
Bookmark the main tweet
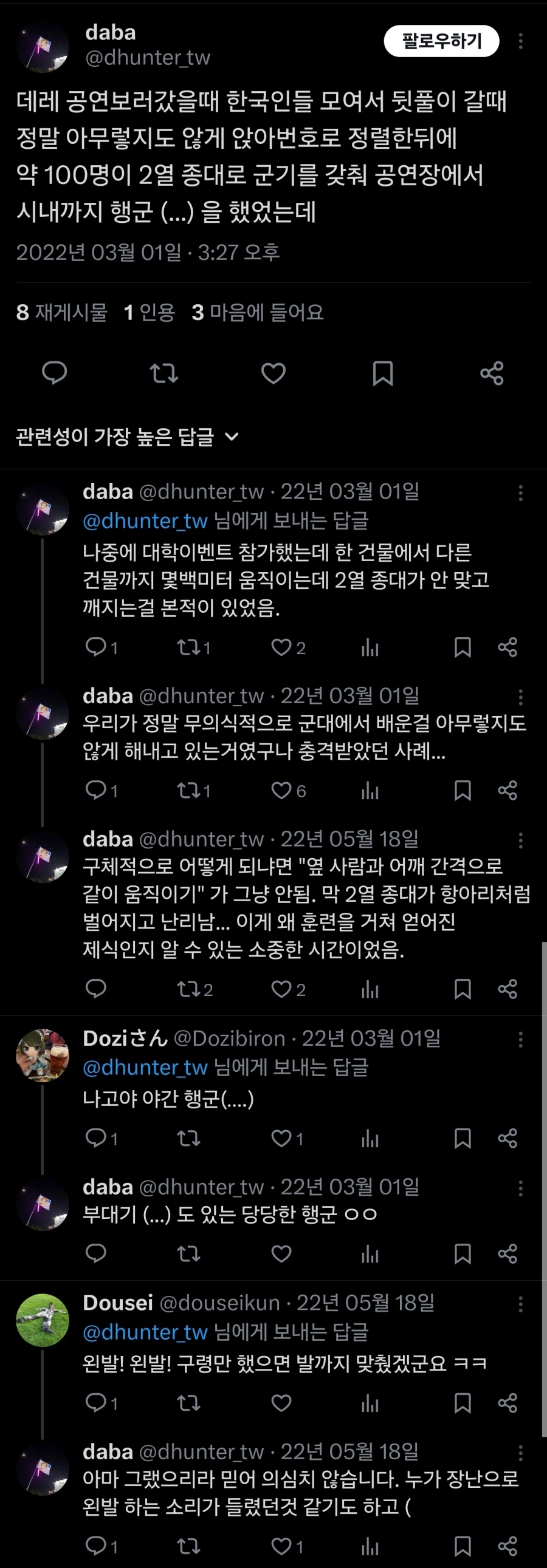pyautogui.click(x=384, y=375)
